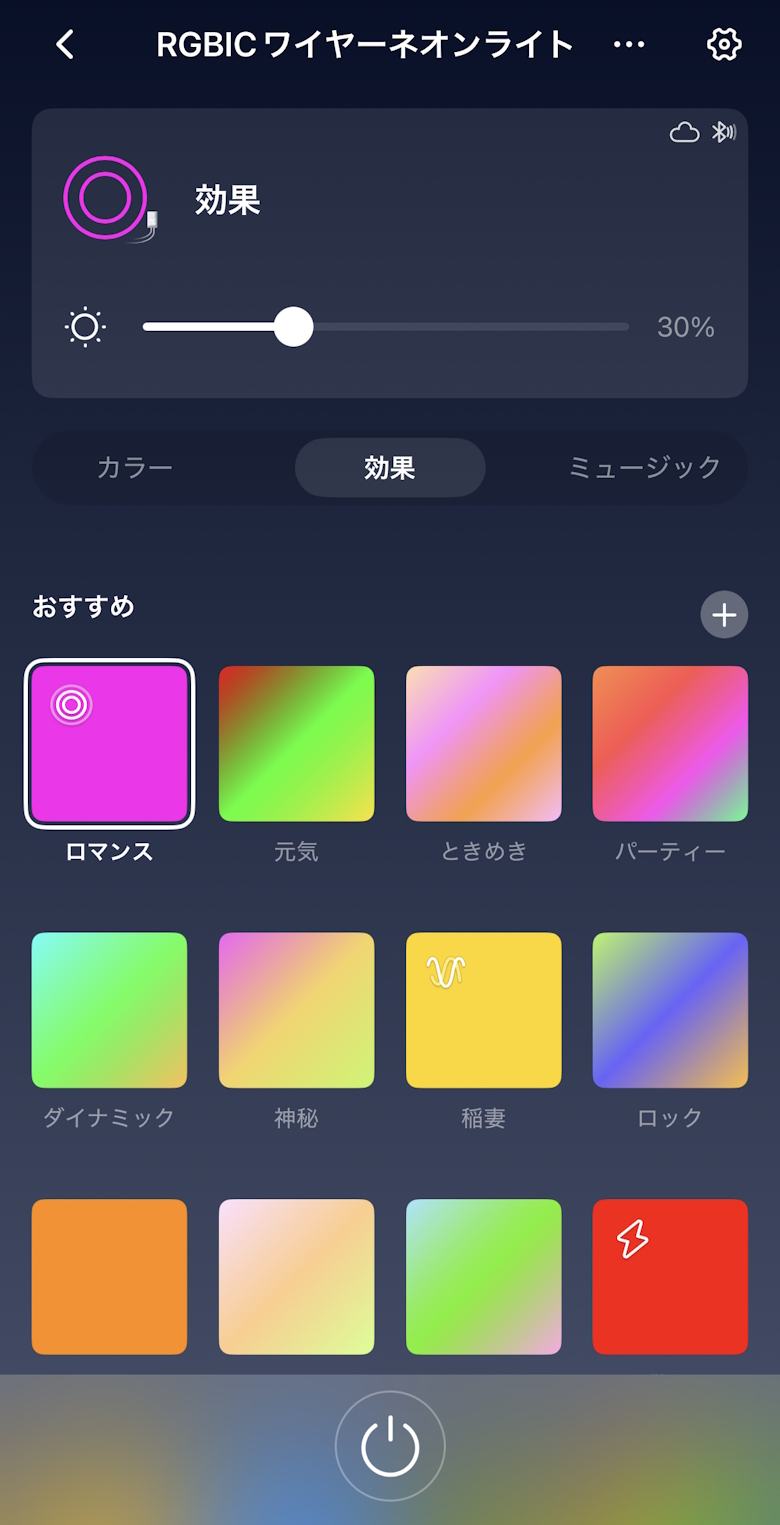Screen dimensions: 780x1525
Task: Apply the 神秘 effect
Action: point(296,1010)
